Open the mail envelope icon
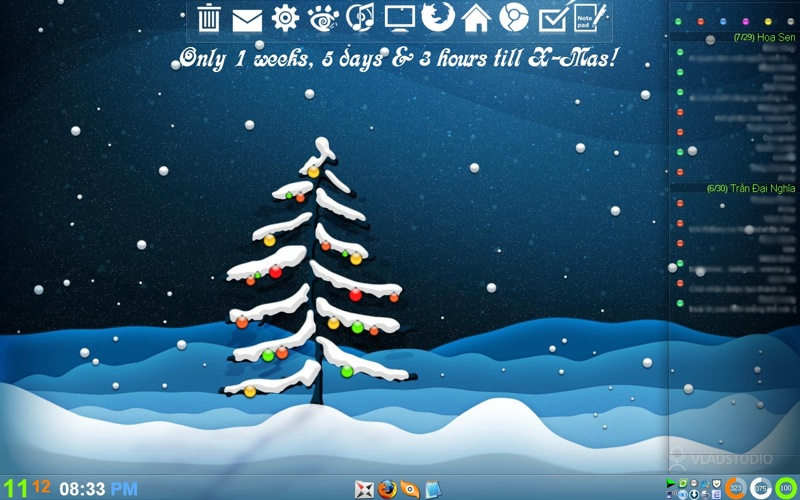 point(247,19)
